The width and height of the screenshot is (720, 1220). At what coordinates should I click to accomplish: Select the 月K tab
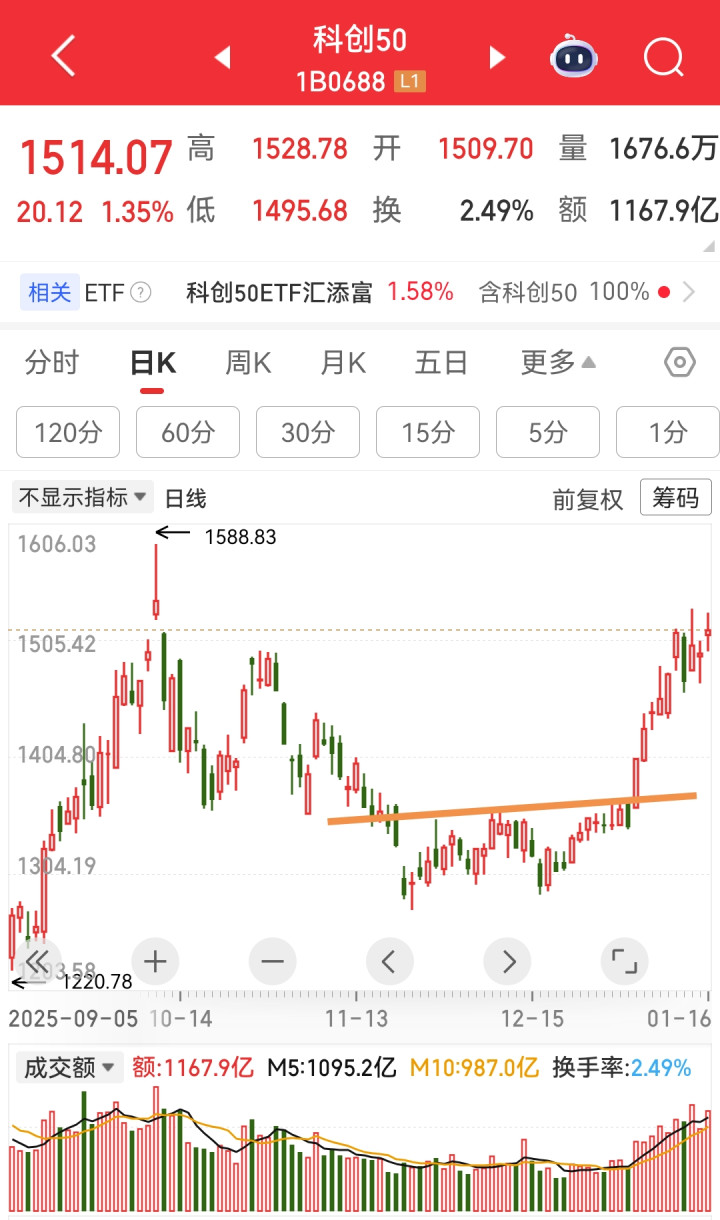point(342,362)
